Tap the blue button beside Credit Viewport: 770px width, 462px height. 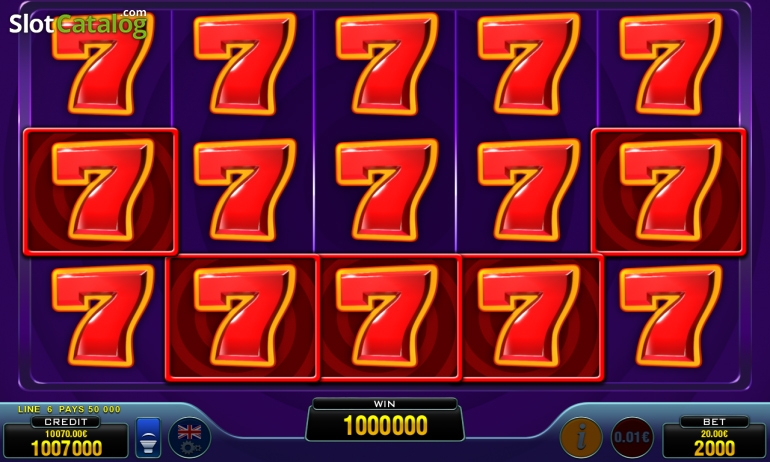(x=148, y=436)
